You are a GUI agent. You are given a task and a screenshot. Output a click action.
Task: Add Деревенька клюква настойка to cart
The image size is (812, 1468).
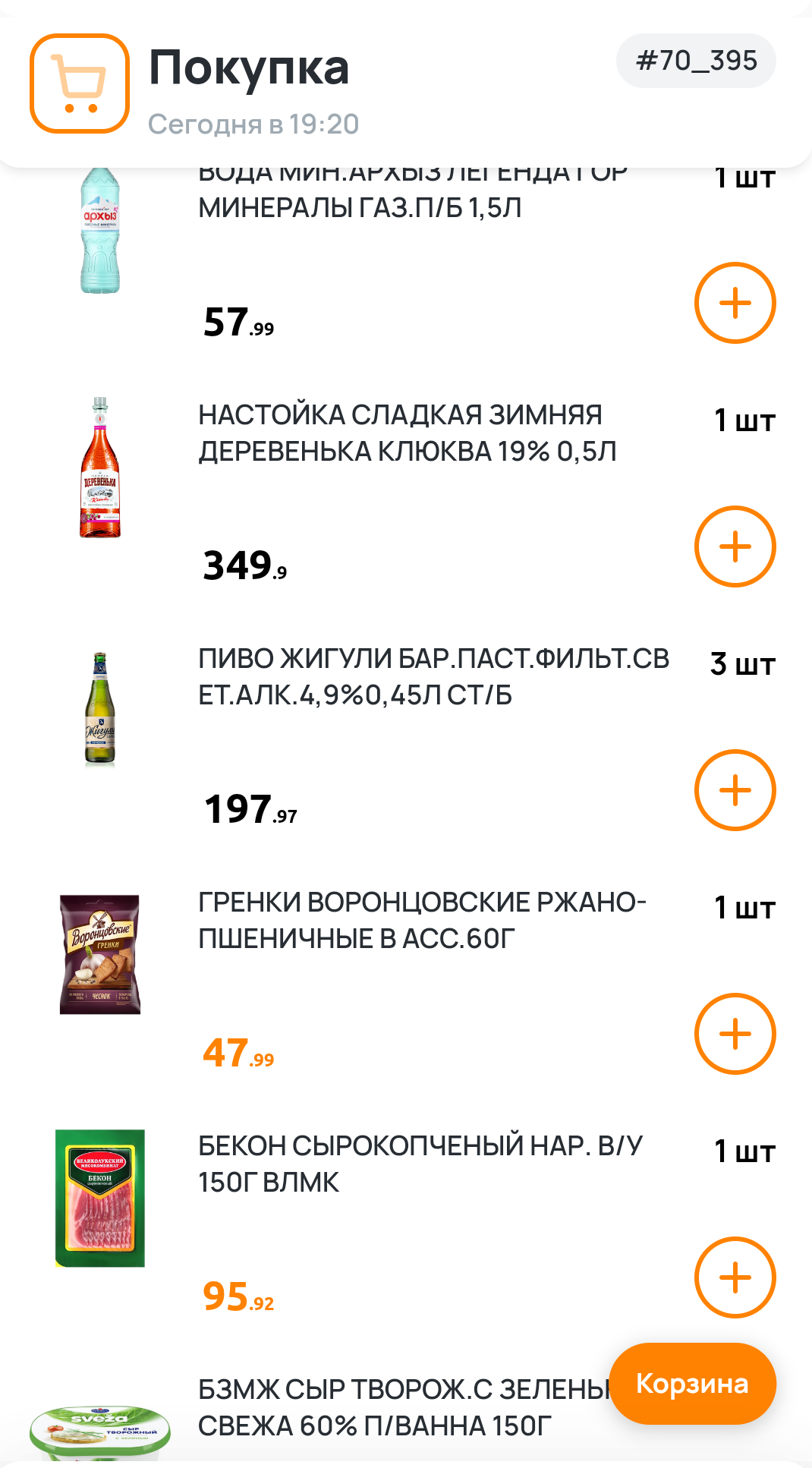tap(735, 547)
